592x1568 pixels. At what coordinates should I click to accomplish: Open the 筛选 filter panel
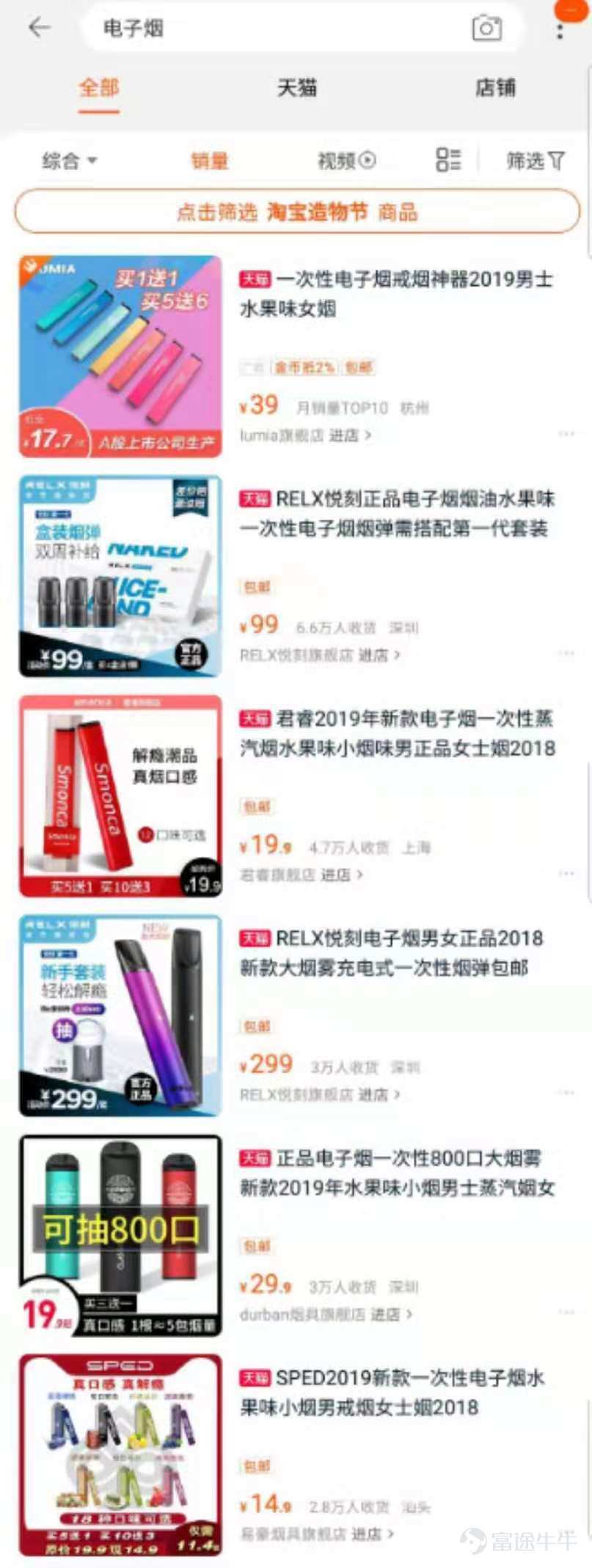tap(536, 161)
